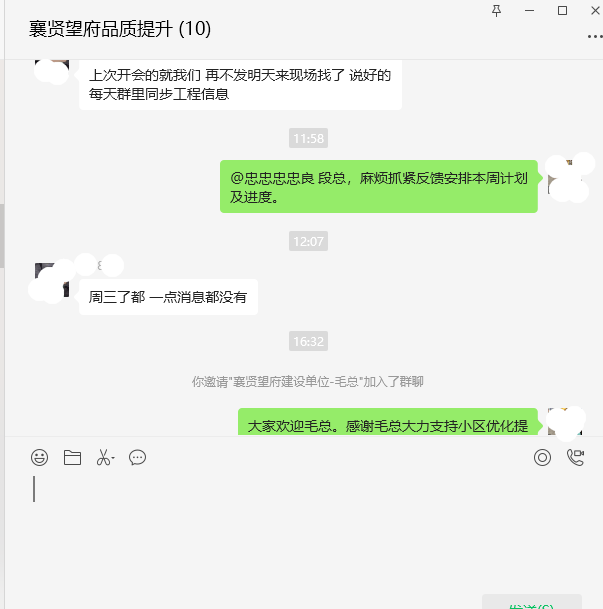
Task: View avatar of 周三了都 message sender
Action: 52,281
